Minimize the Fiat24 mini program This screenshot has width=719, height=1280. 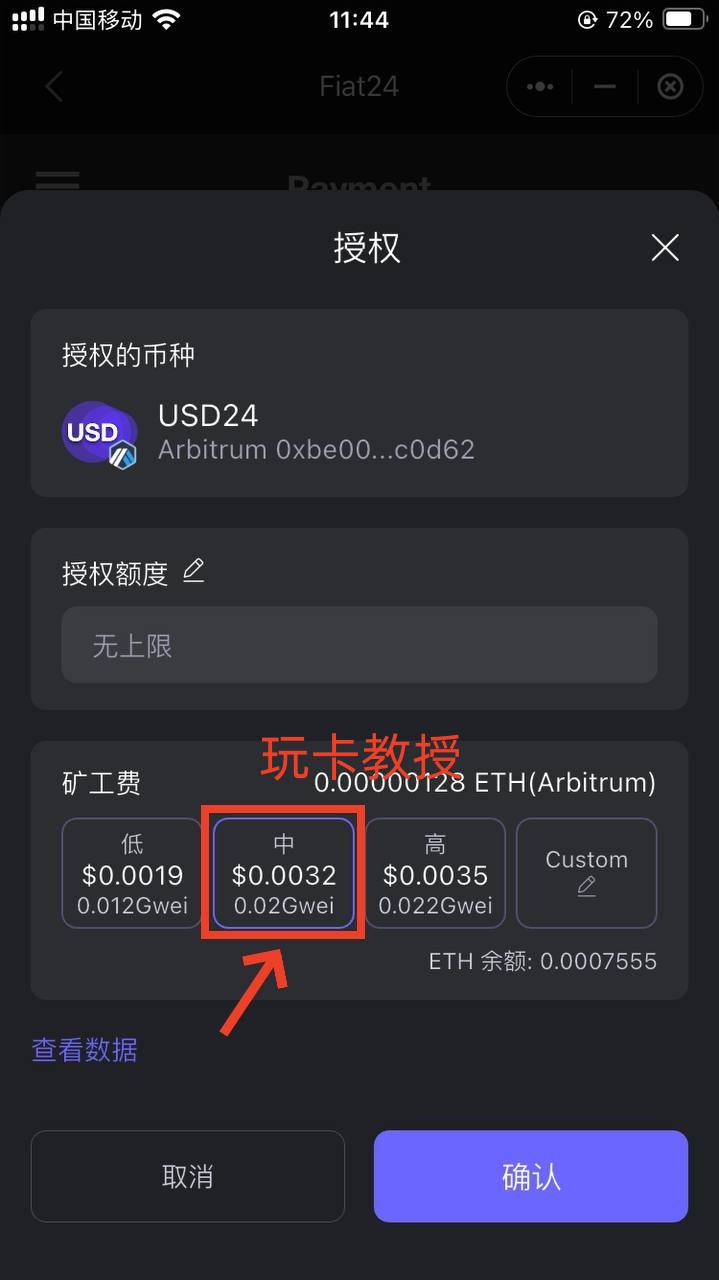(605, 87)
